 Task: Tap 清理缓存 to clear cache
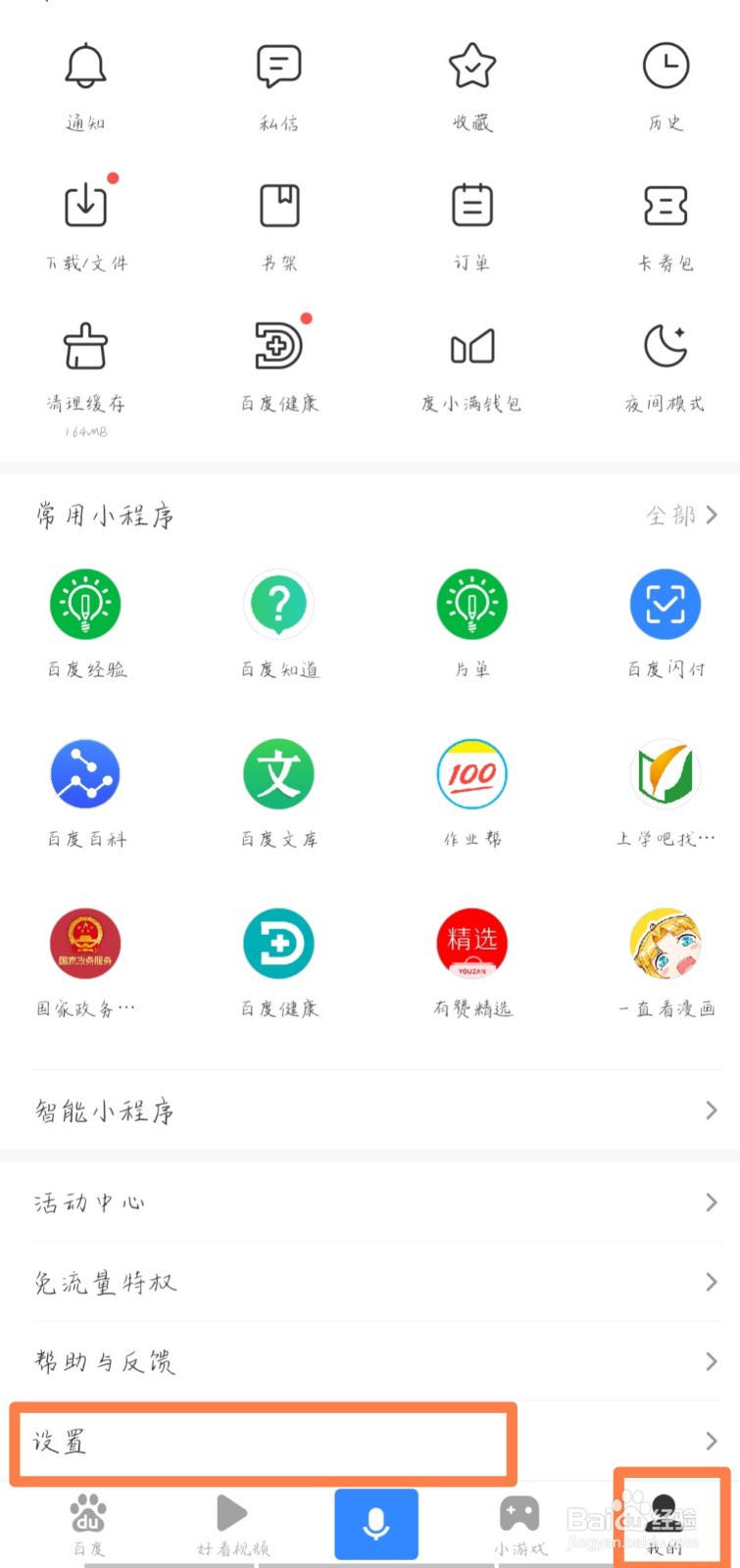pos(84,361)
